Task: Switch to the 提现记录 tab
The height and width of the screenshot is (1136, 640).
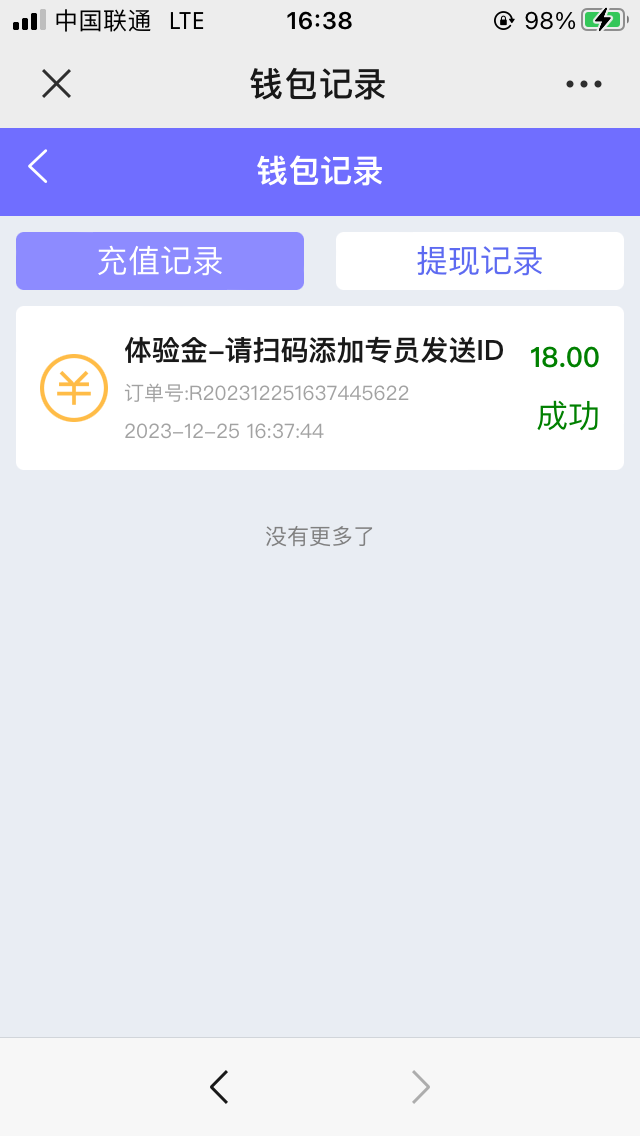Action: point(480,261)
